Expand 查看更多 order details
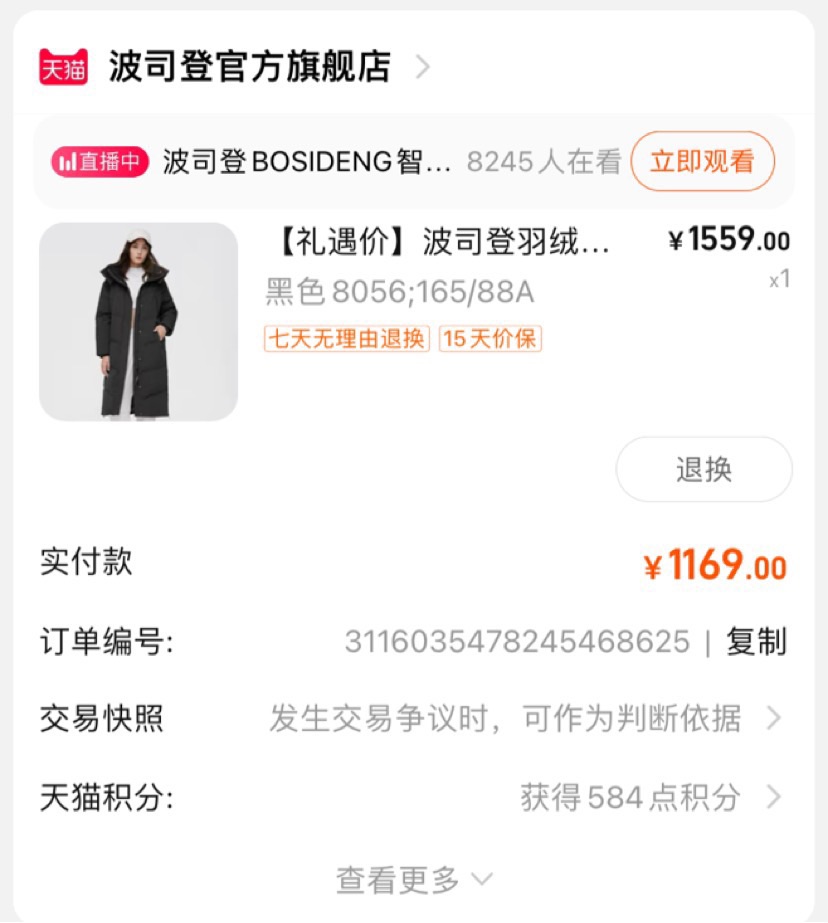This screenshot has width=828, height=923. click(x=413, y=880)
